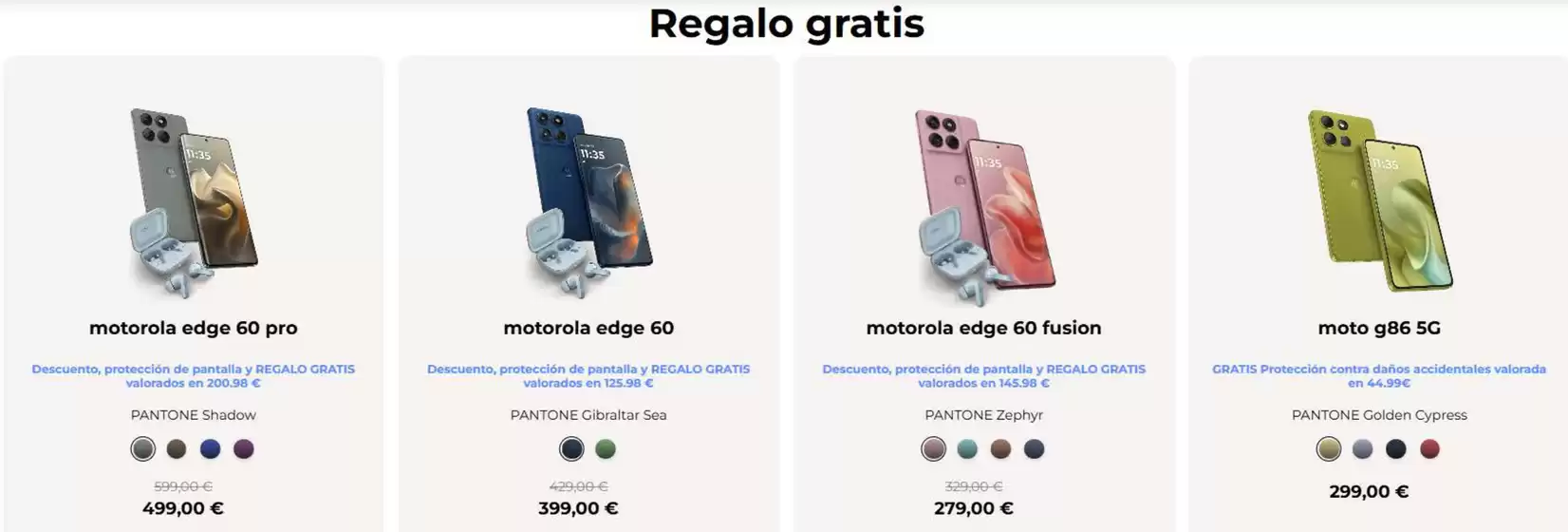
Task: Choose the lavender gray swatch on moto g86 5G
Action: tap(1362, 449)
